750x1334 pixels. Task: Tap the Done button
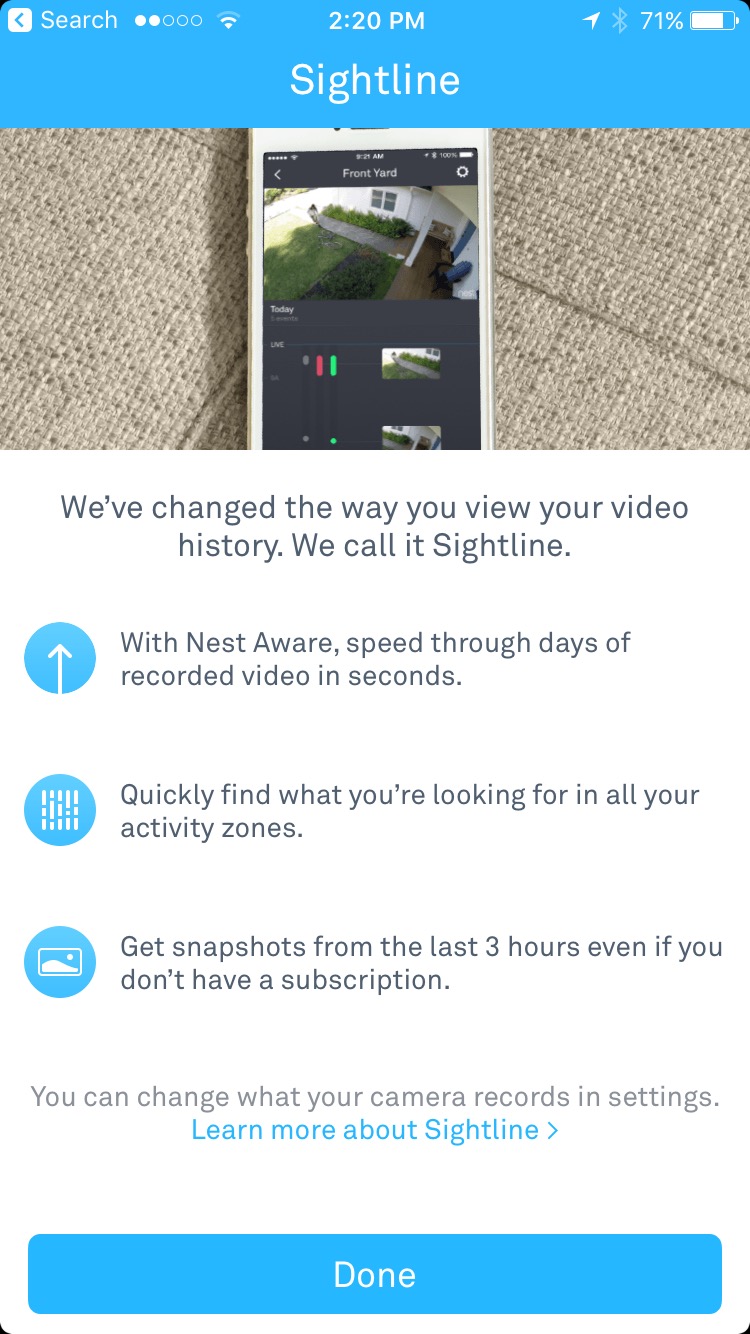pyautogui.click(x=375, y=1274)
